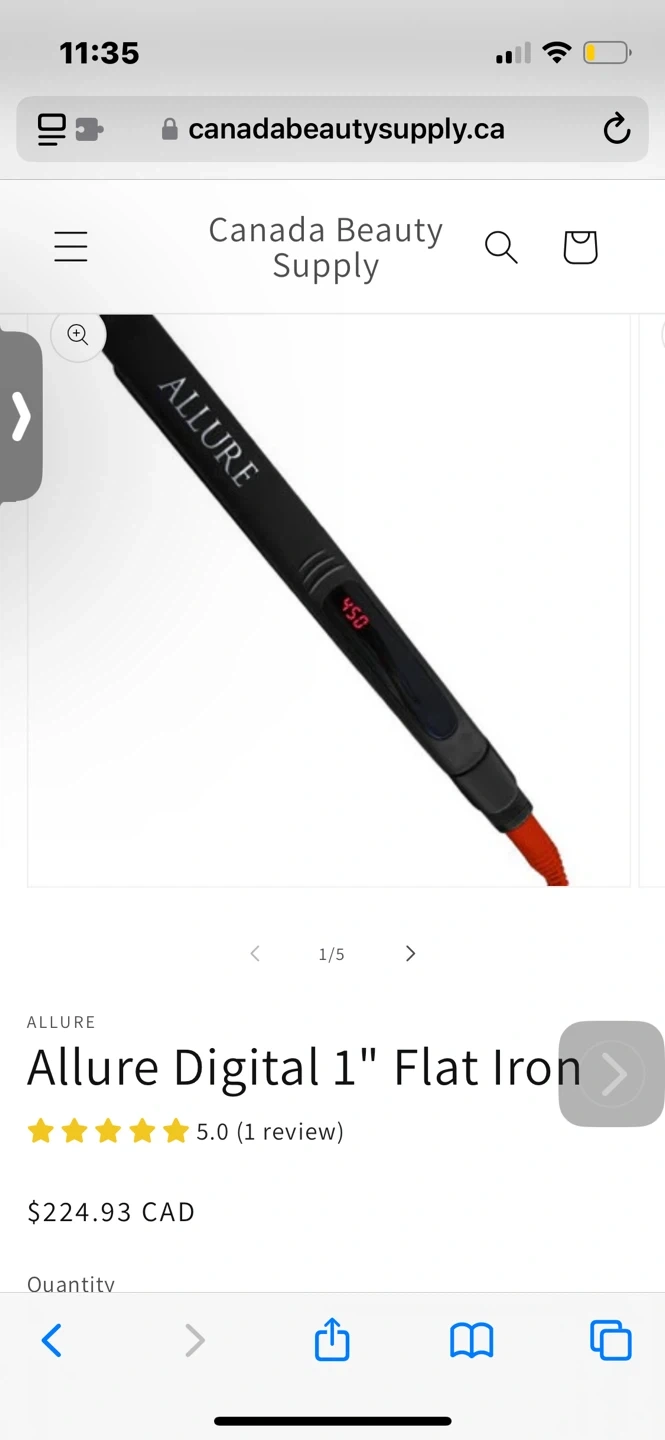665x1440 pixels.
Task: Go back in Safari
Action: (x=52, y=1340)
